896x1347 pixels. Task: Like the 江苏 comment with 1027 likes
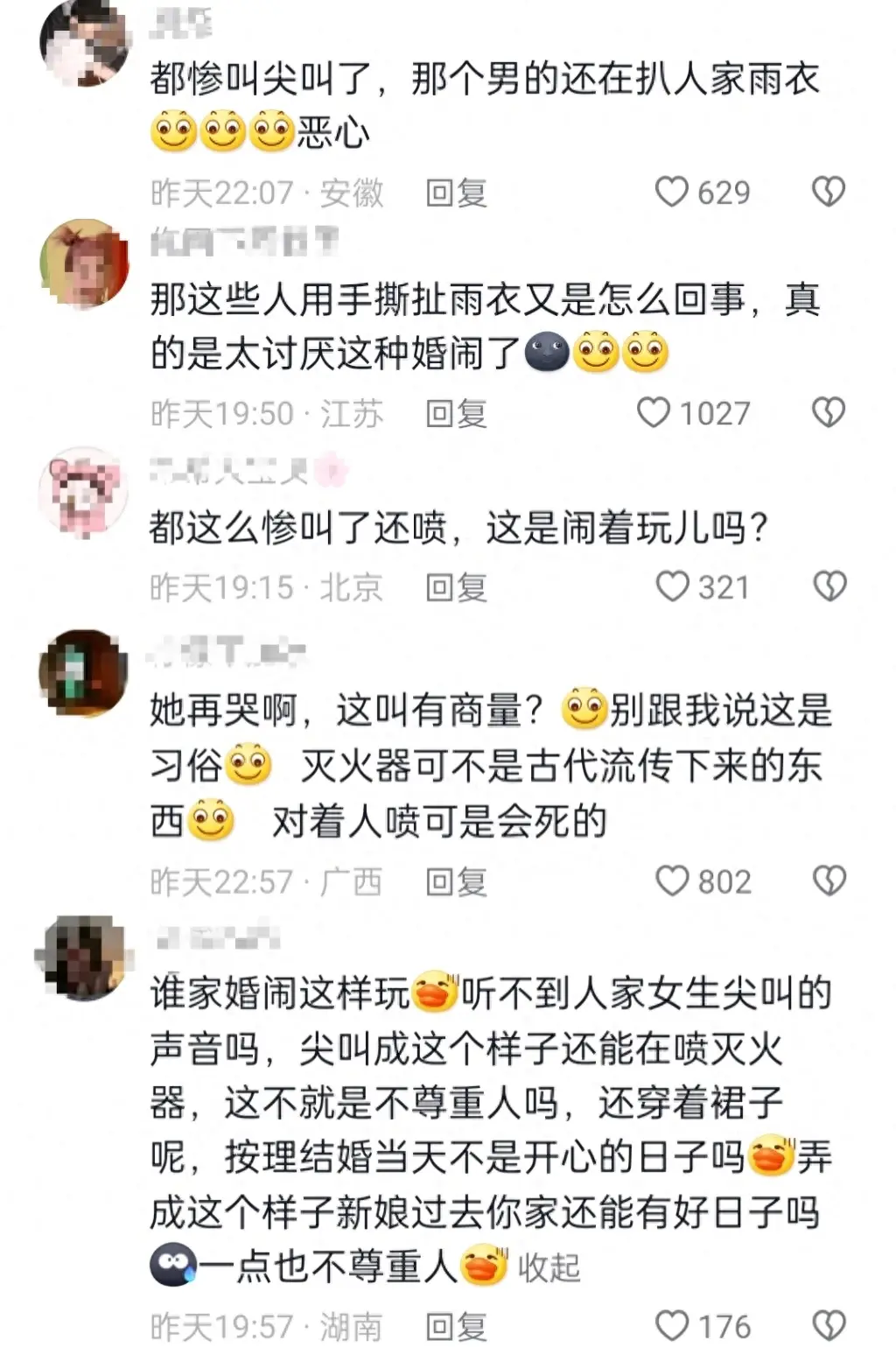click(x=654, y=412)
